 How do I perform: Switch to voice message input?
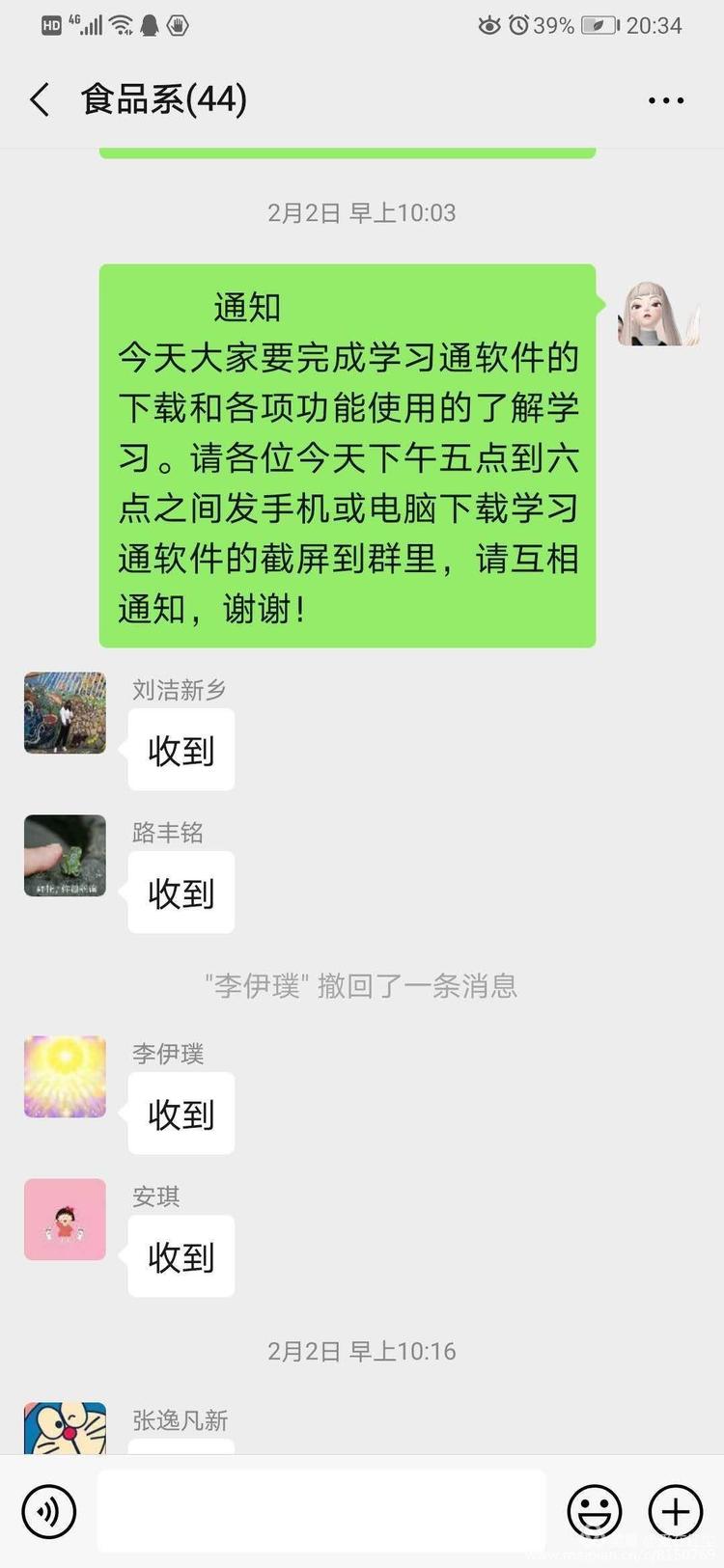click(49, 1511)
